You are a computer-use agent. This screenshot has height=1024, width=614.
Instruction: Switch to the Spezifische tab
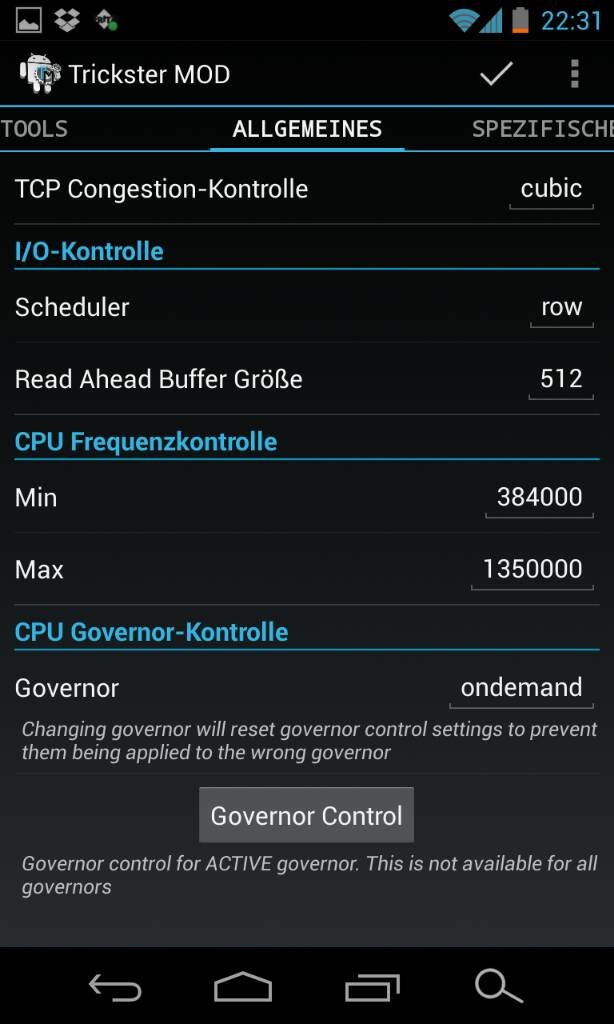pos(543,129)
